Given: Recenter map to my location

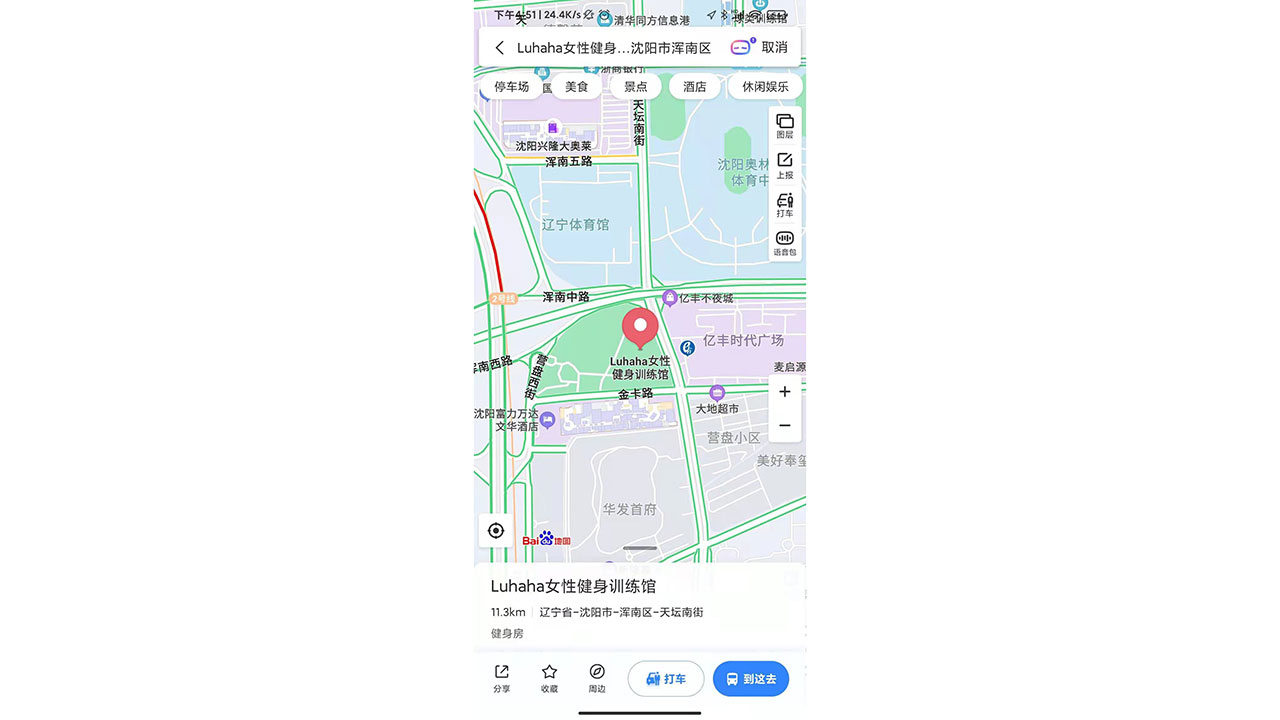Looking at the screenshot, I should 496,530.
